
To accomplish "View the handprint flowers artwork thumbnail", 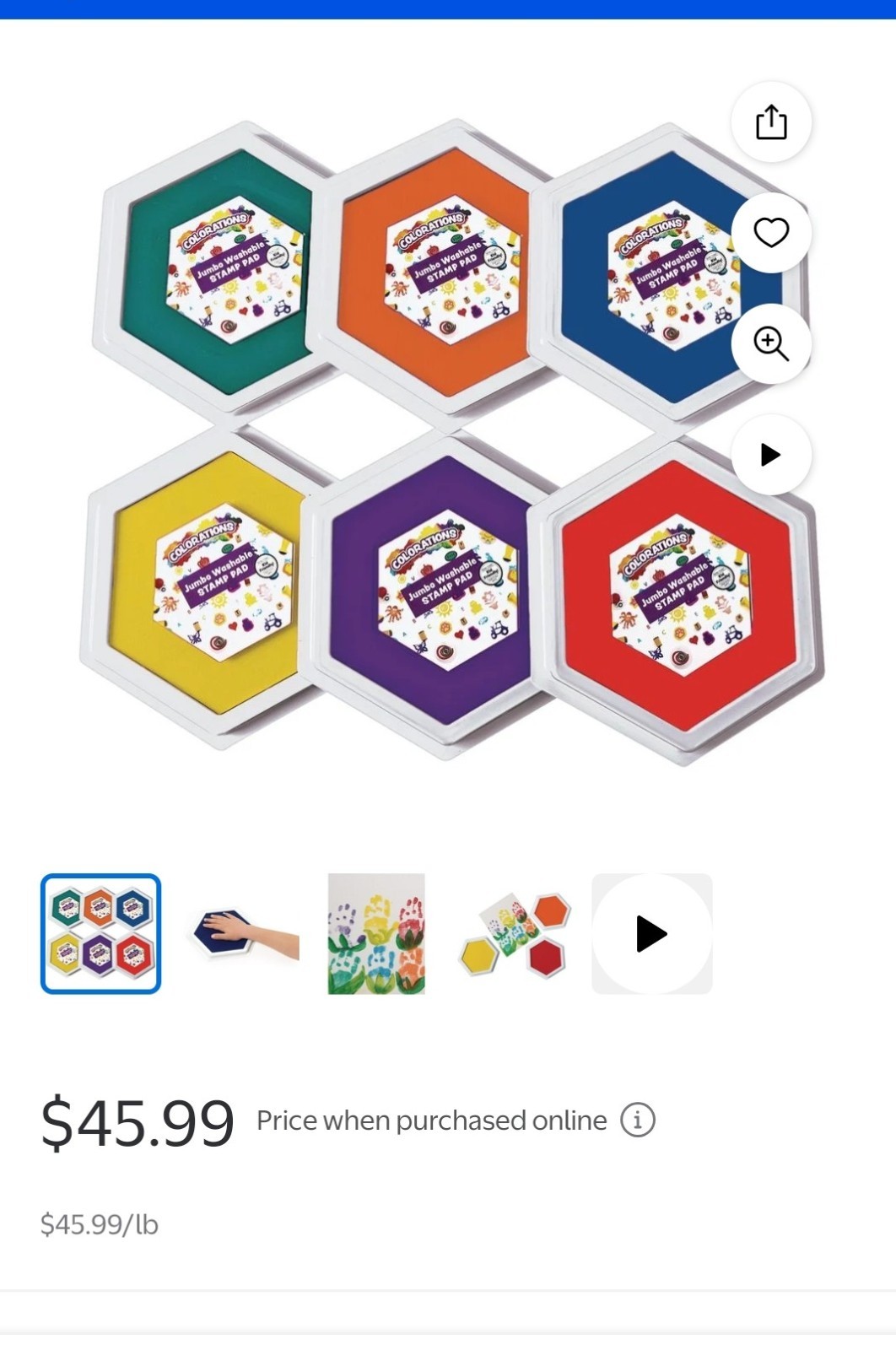I will 376,933.
